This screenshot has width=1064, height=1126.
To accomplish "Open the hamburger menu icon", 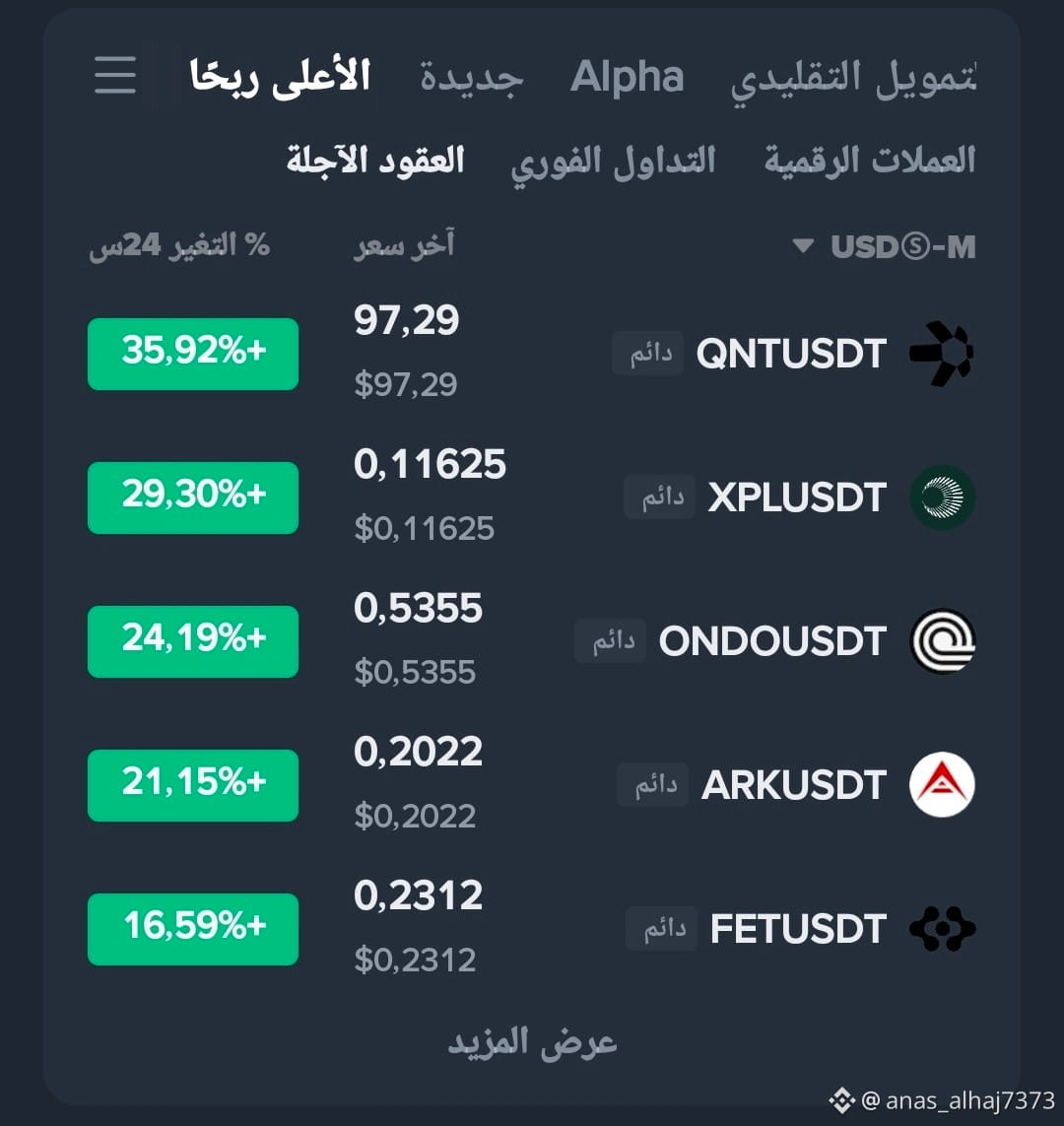I will tap(115, 75).
